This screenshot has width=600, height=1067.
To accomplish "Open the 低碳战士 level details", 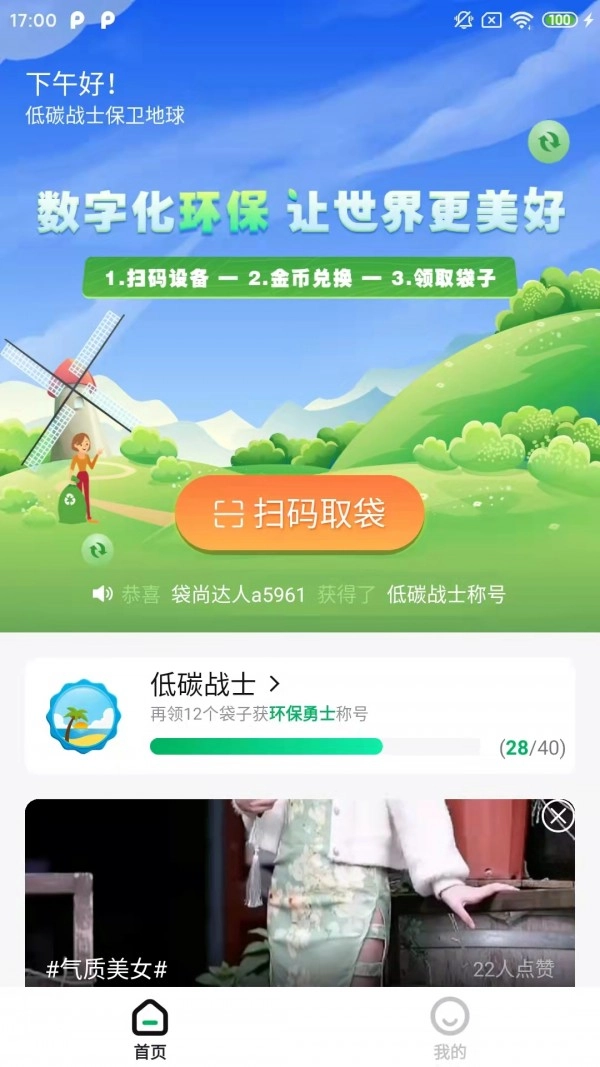I will [x=215, y=684].
